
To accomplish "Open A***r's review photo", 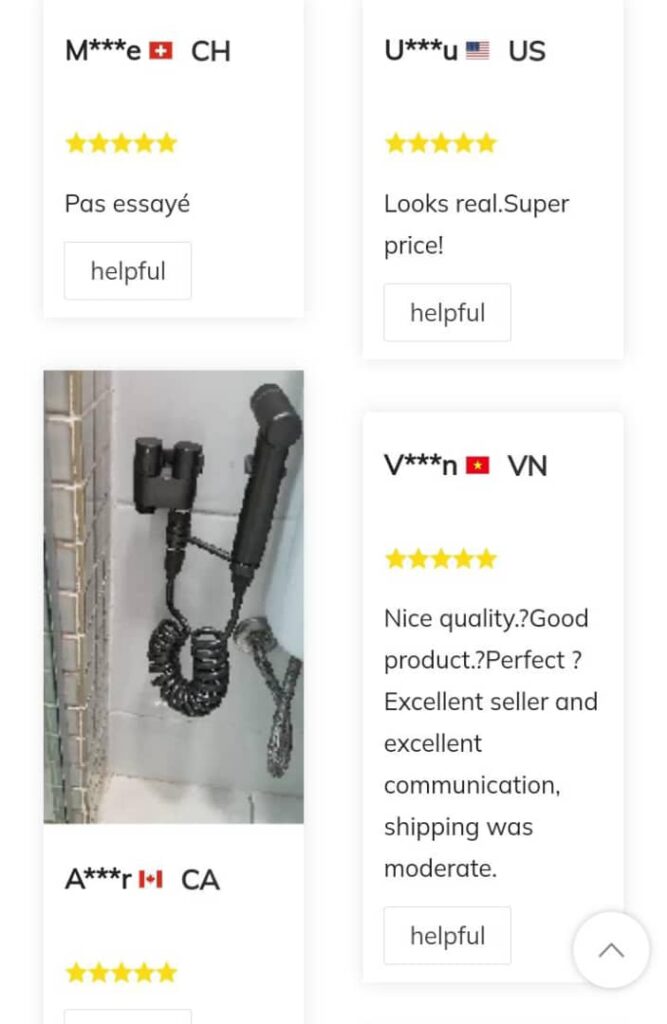I will [x=173, y=597].
